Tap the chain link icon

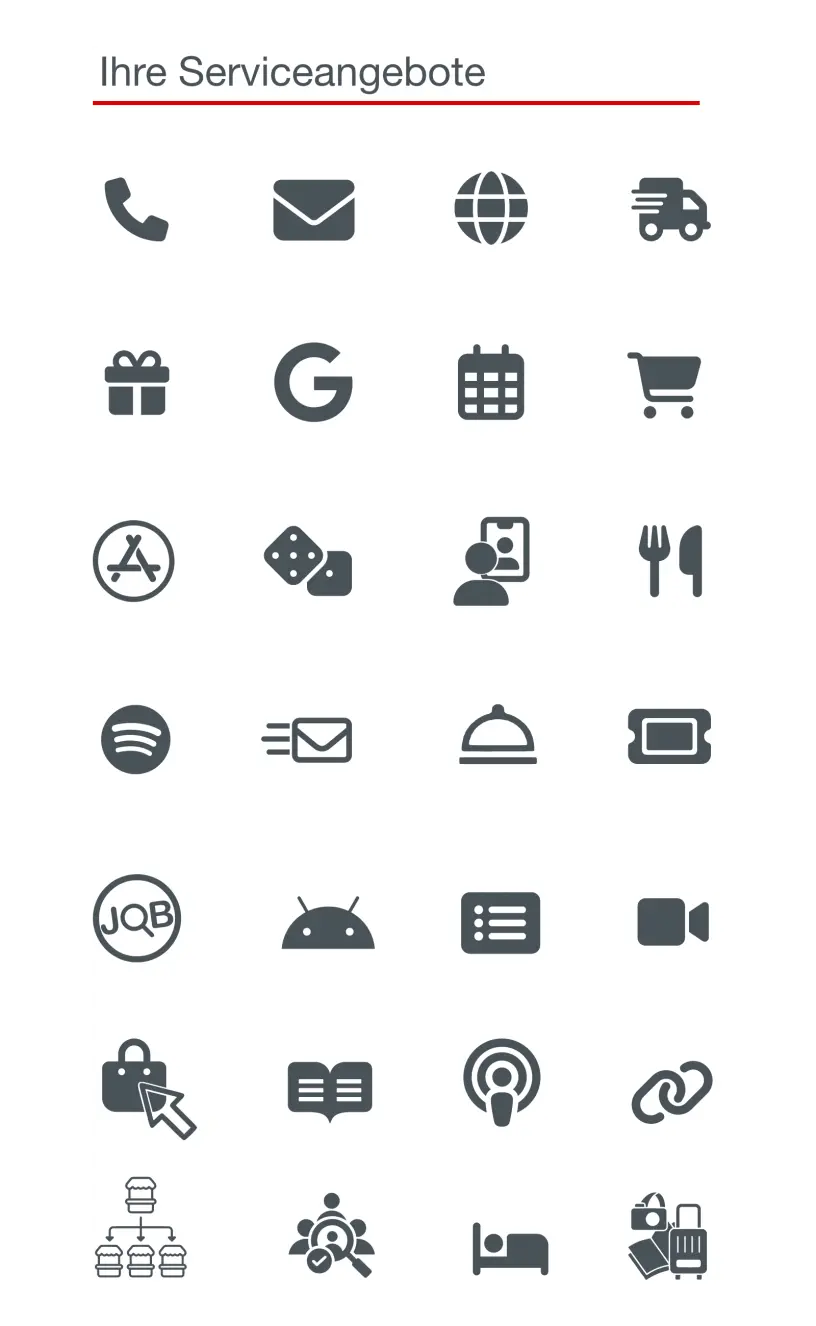pos(672,1092)
